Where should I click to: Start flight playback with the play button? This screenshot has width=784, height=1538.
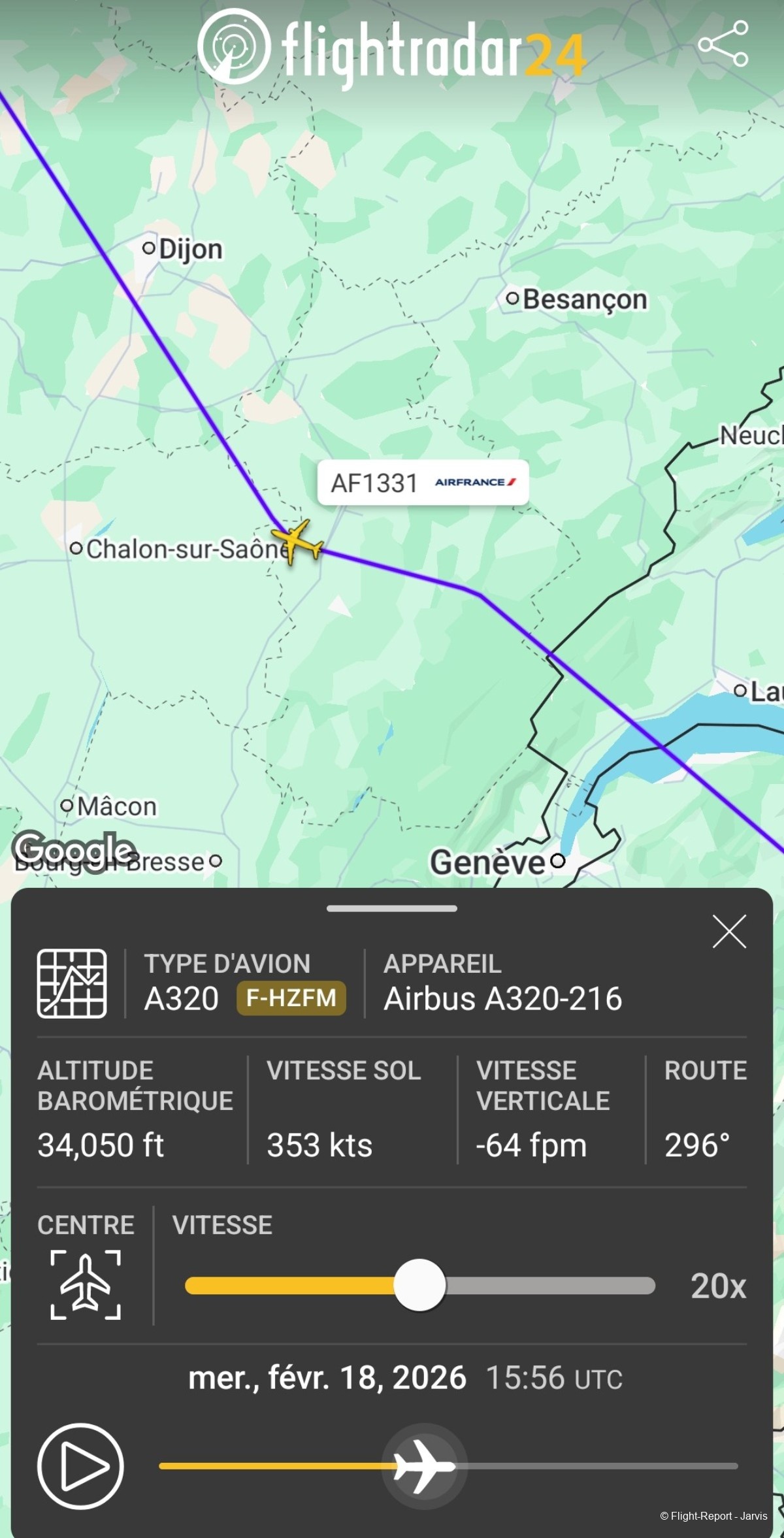pyautogui.click(x=80, y=1465)
